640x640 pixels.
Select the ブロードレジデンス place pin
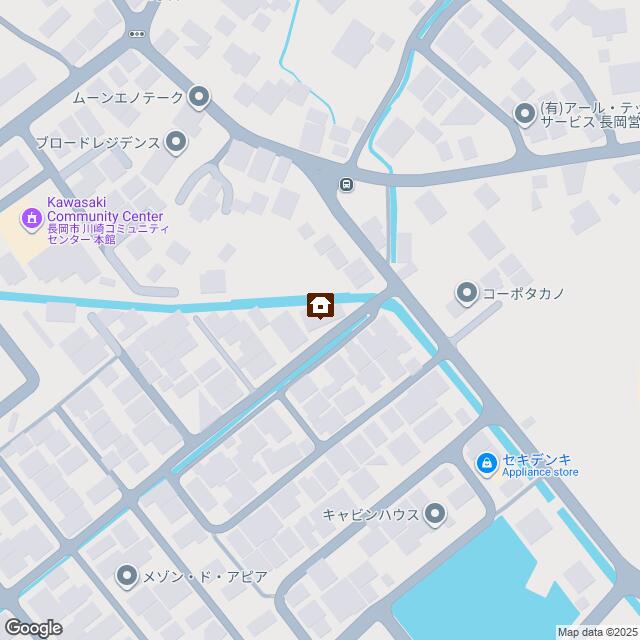176,143
